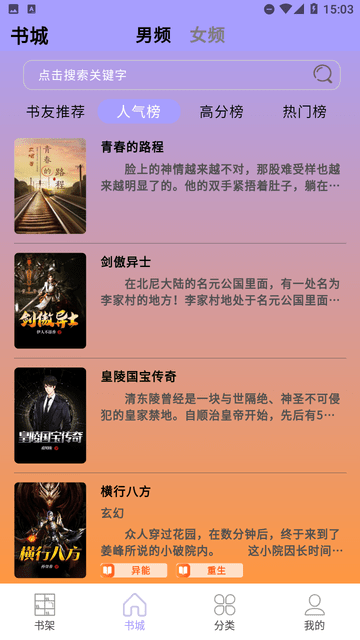Open the book 横行八方
Screen dimensions: 360x640
(x=180, y=530)
